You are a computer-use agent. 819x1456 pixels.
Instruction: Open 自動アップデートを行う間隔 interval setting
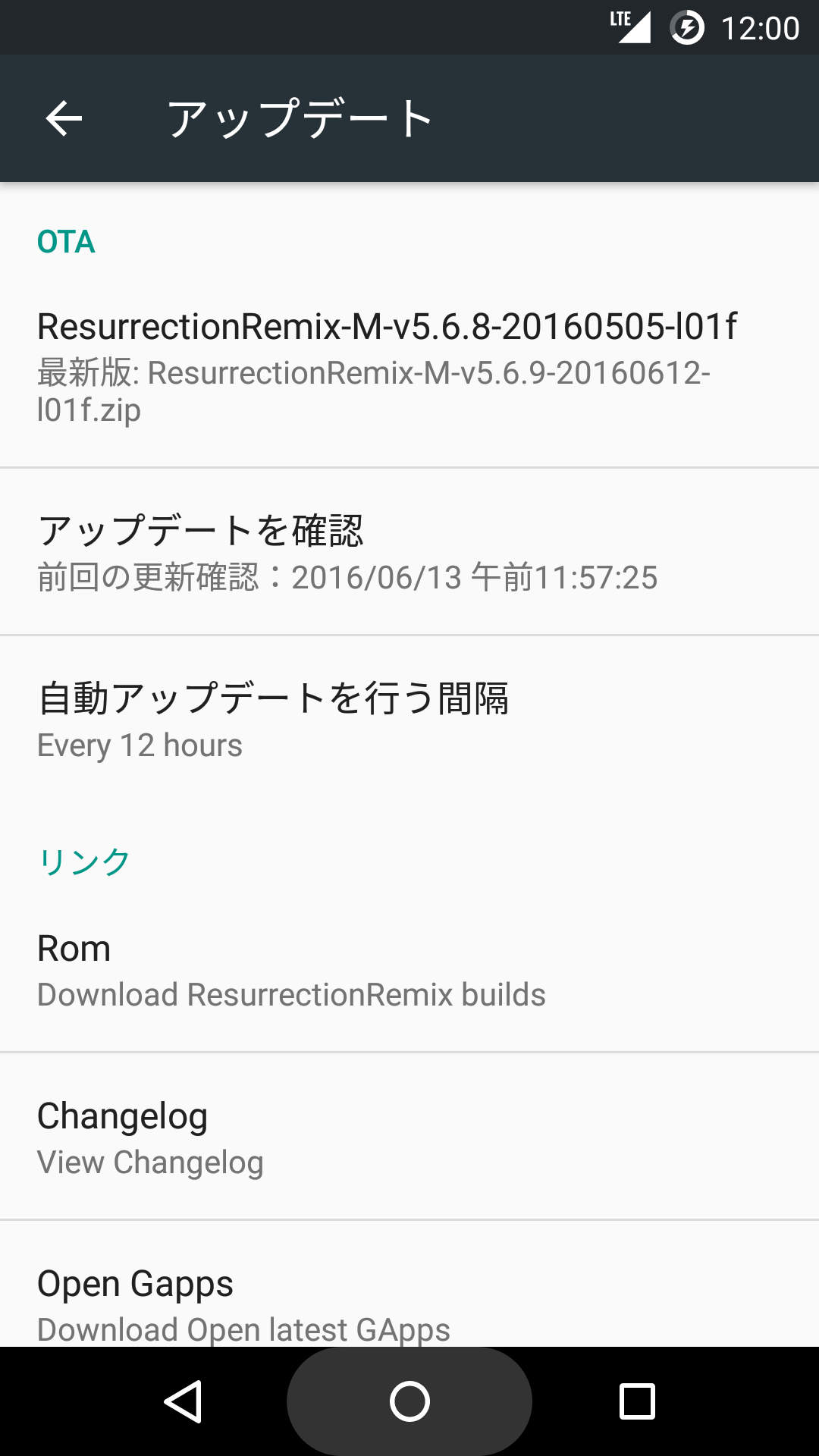point(409,720)
